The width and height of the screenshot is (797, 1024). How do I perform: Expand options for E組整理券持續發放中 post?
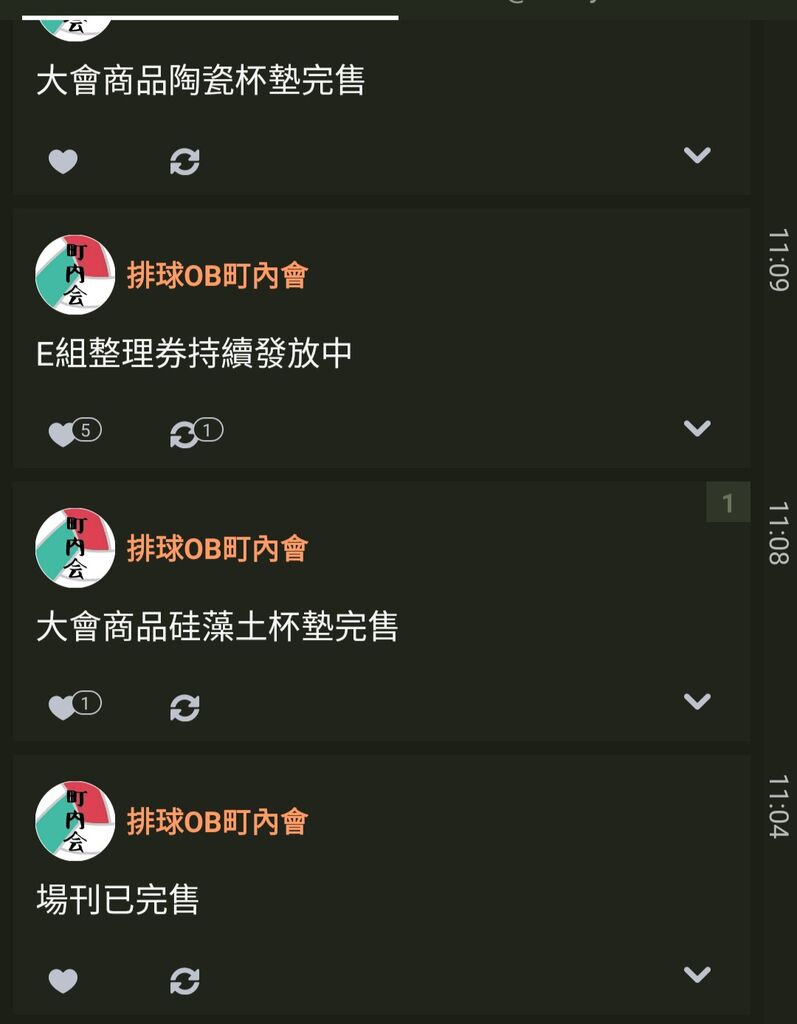(697, 428)
